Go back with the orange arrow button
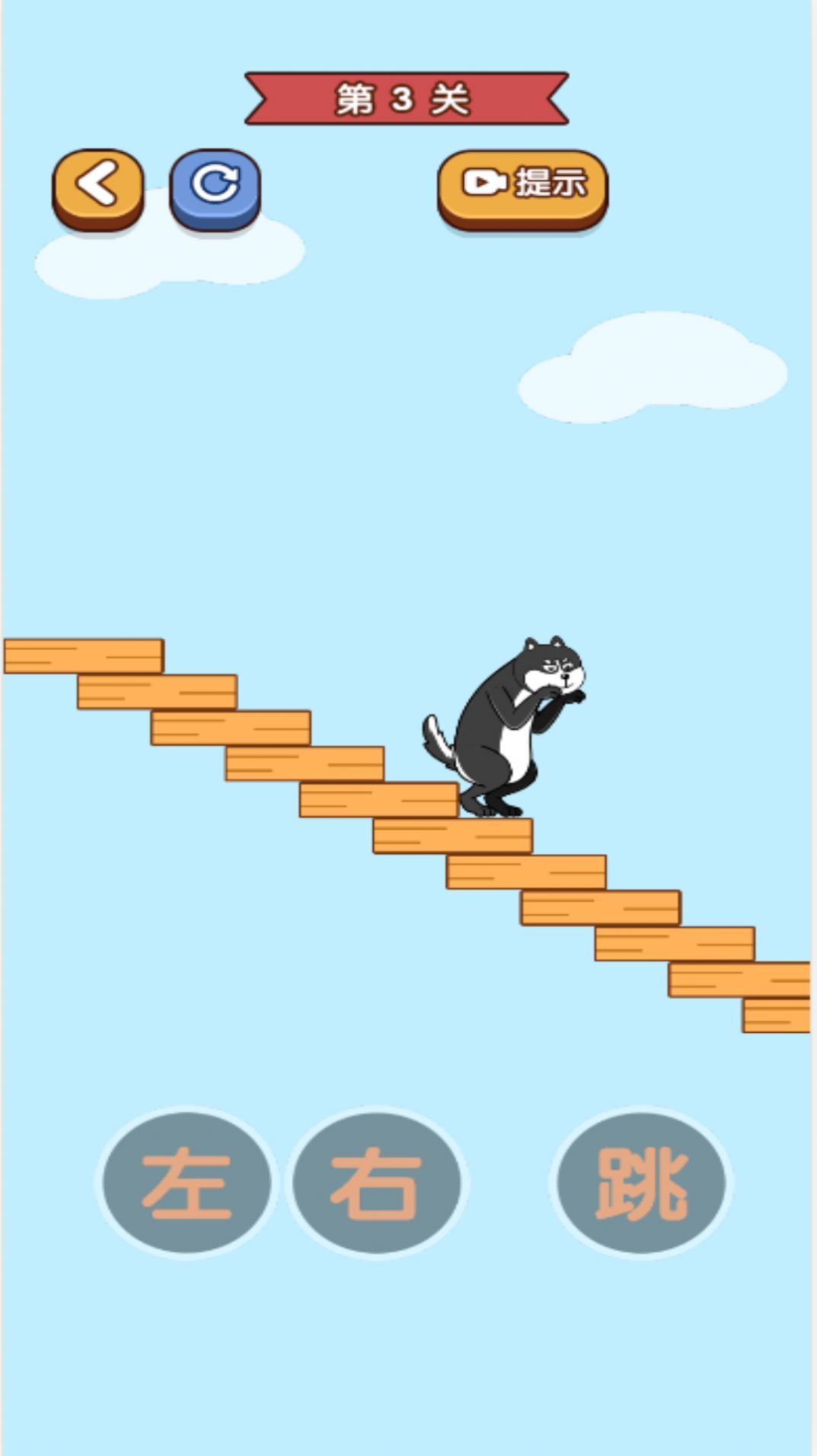Screen dimensions: 817x1456 (97, 186)
